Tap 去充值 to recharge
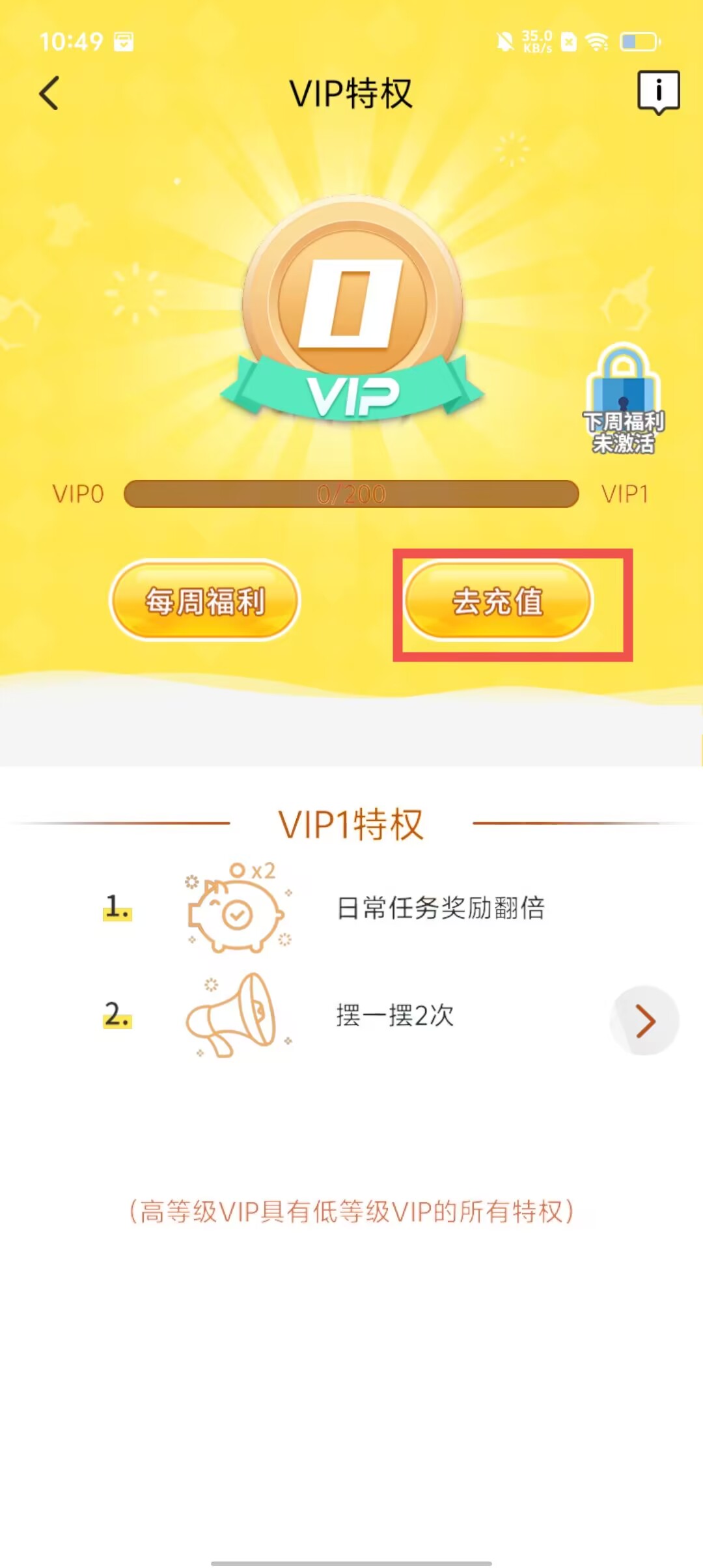Screen dimensions: 703x1568 click(499, 600)
